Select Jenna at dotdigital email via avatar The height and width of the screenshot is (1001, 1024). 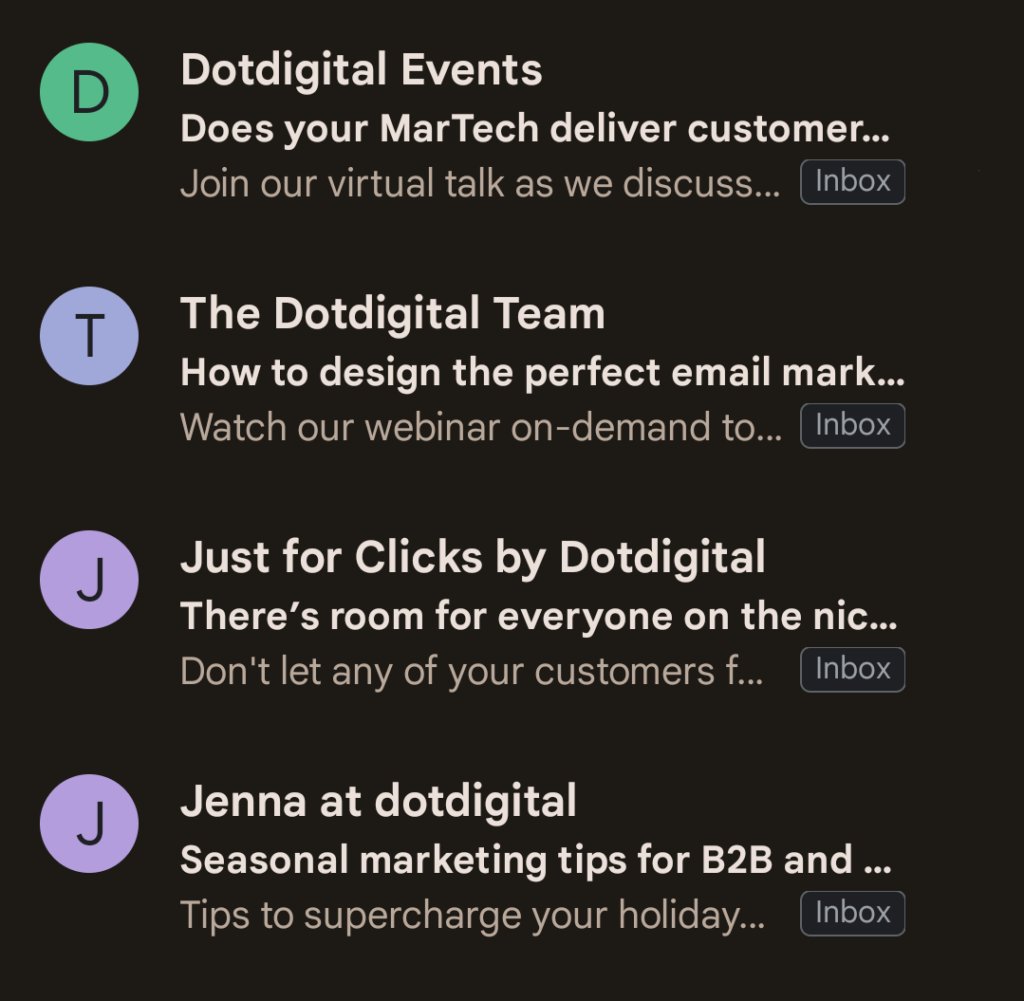coord(89,824)
